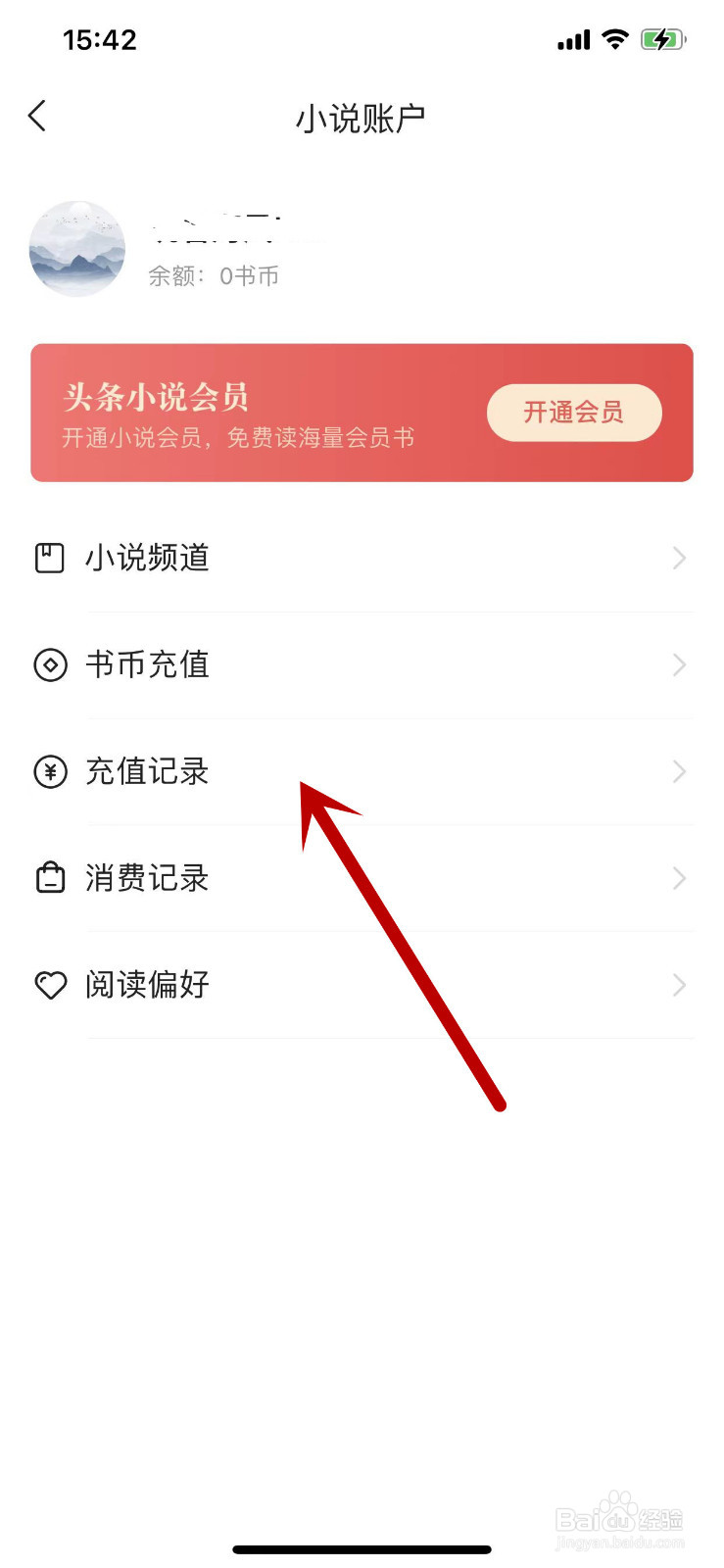Click the 15:42 clock display
The height and width of the screenshot is (1568, 724).
tap(101, 39)
